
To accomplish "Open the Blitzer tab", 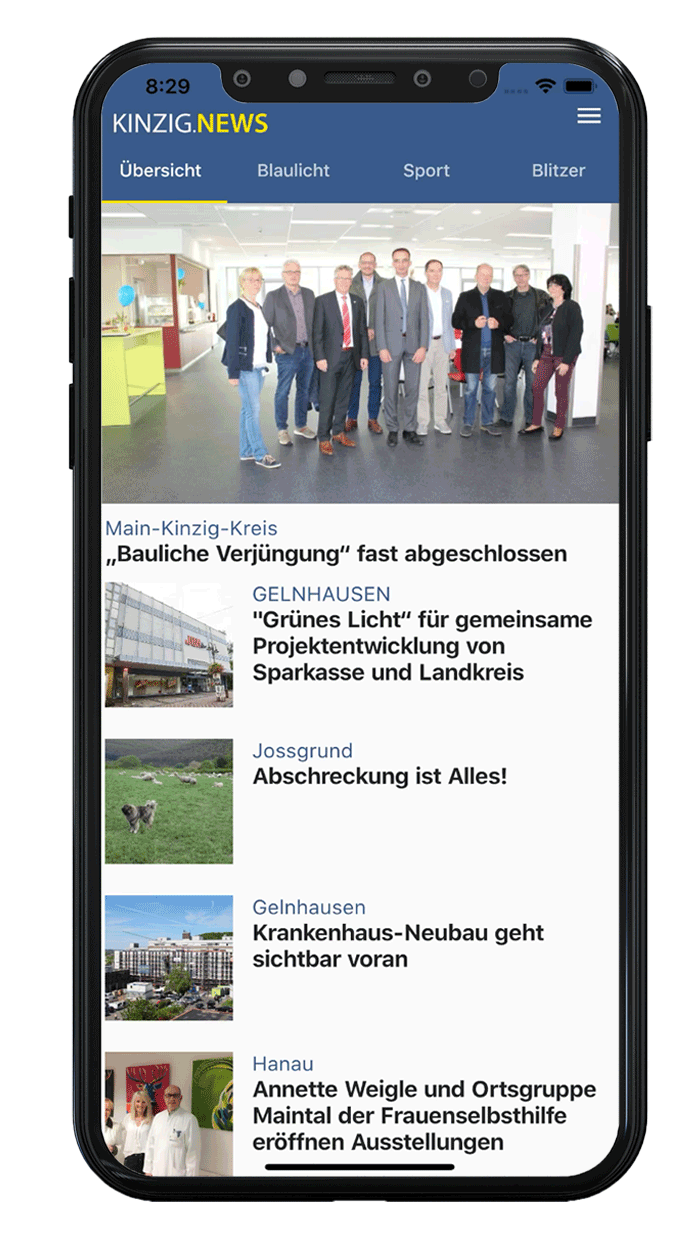I will [558, 171].
